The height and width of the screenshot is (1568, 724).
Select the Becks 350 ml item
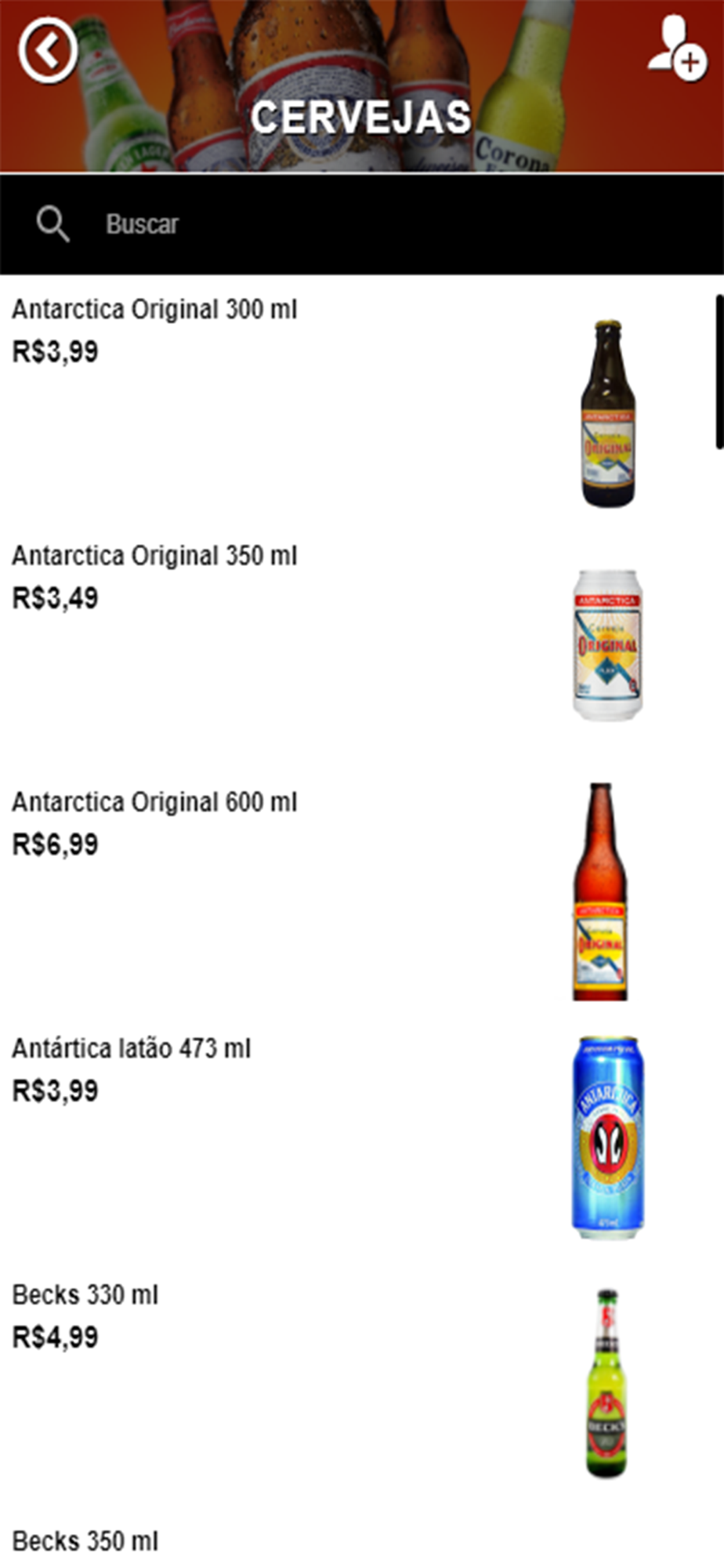[x=85, y=1541]
